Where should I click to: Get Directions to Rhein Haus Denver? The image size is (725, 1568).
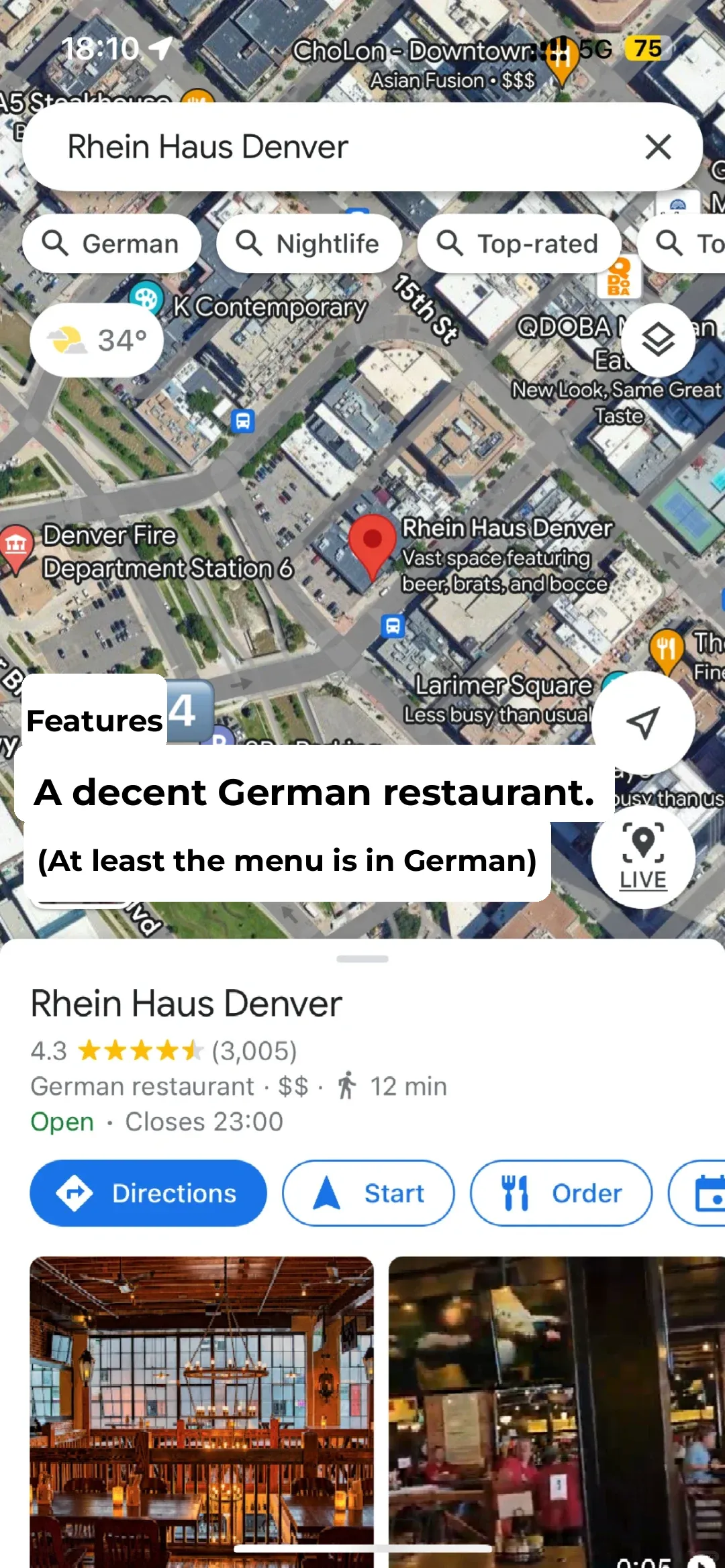coord(148,1193)
